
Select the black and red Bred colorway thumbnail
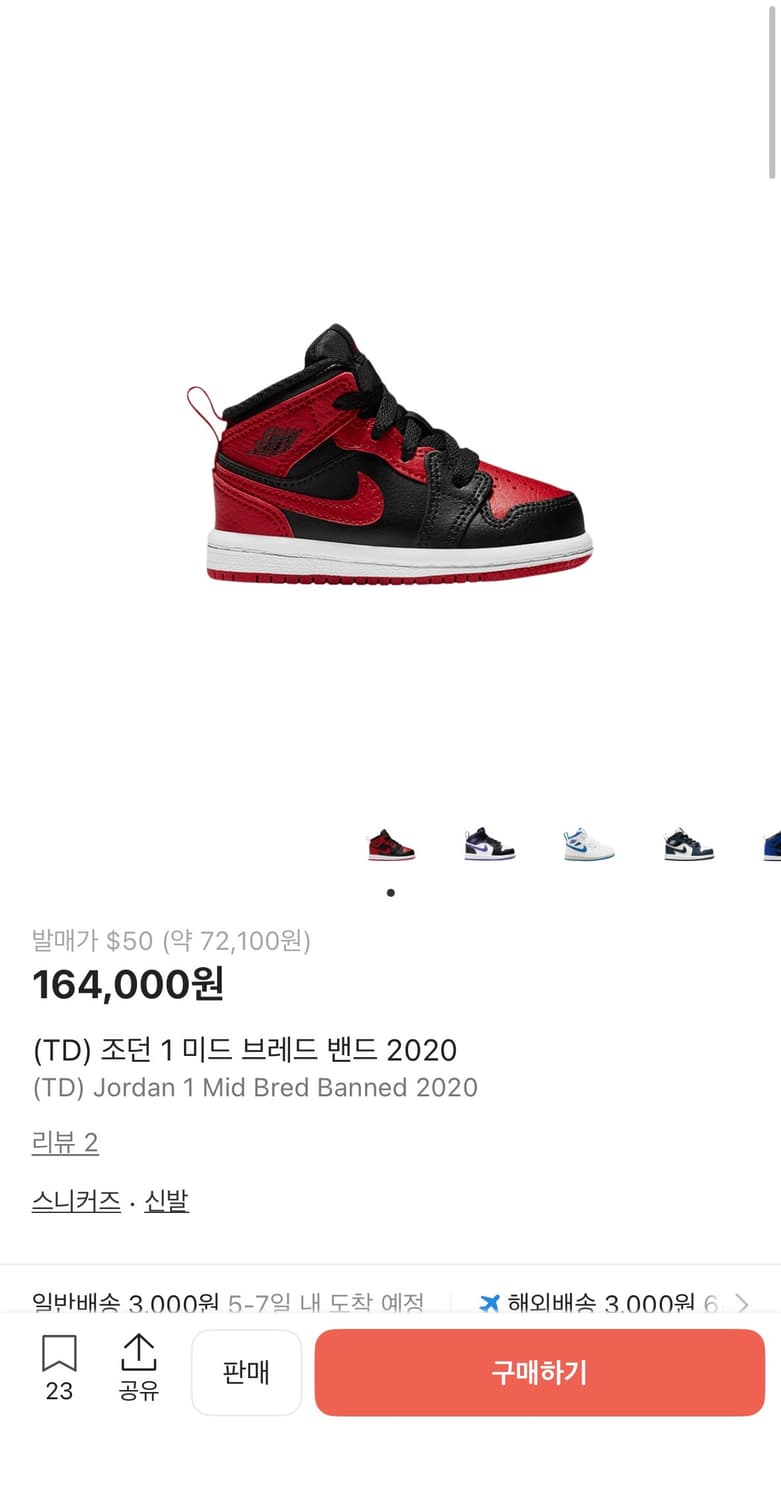click(x=391, y=843)
